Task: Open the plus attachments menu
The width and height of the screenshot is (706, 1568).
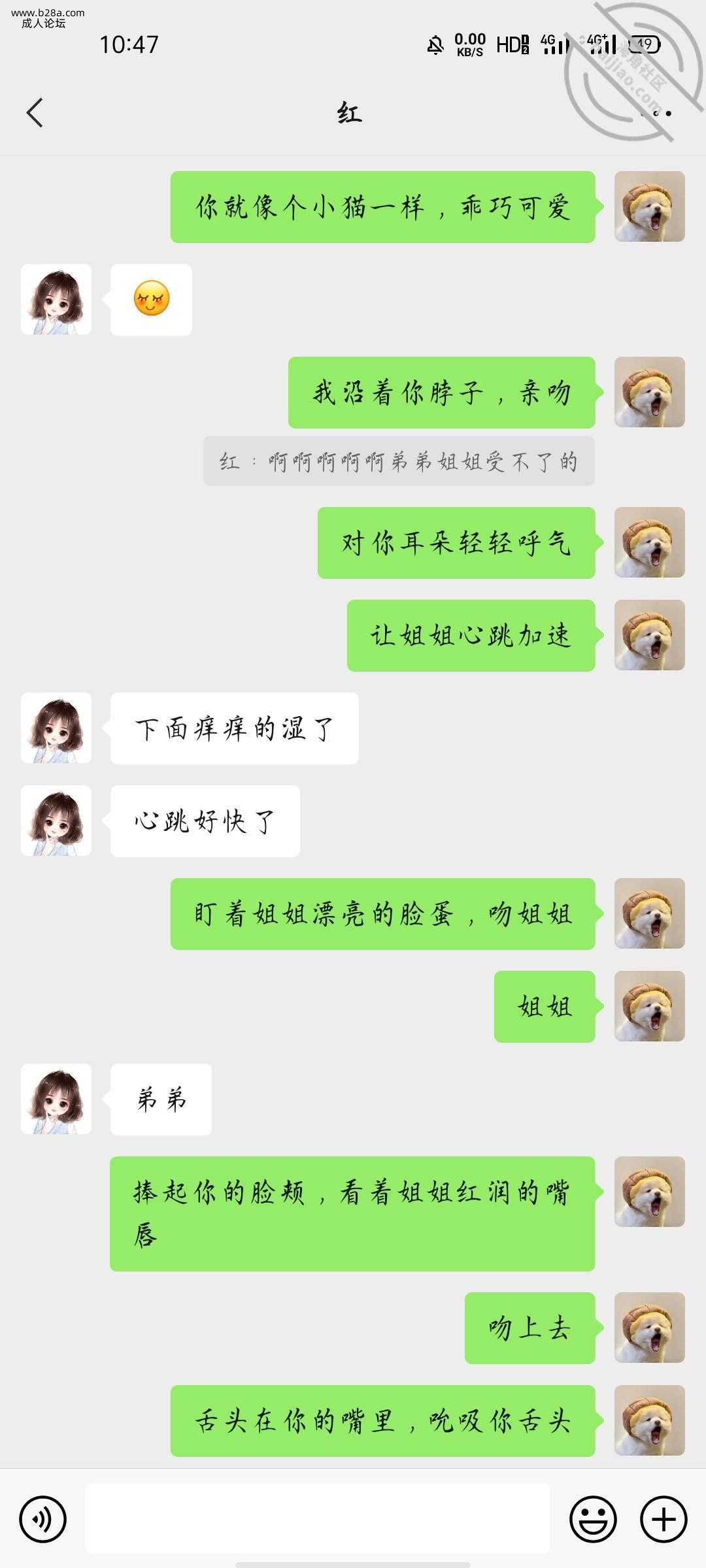Action: pos(663,1519)
